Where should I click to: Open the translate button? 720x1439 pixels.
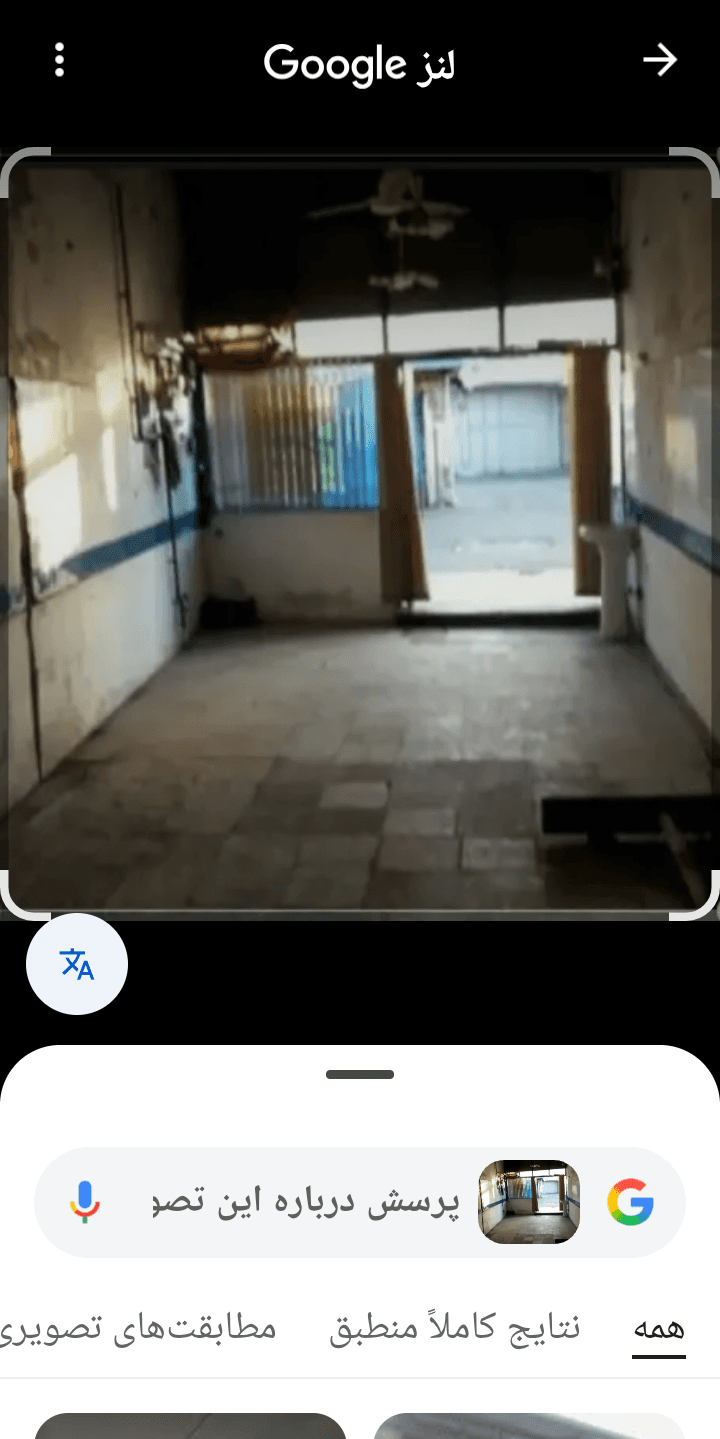77,964
